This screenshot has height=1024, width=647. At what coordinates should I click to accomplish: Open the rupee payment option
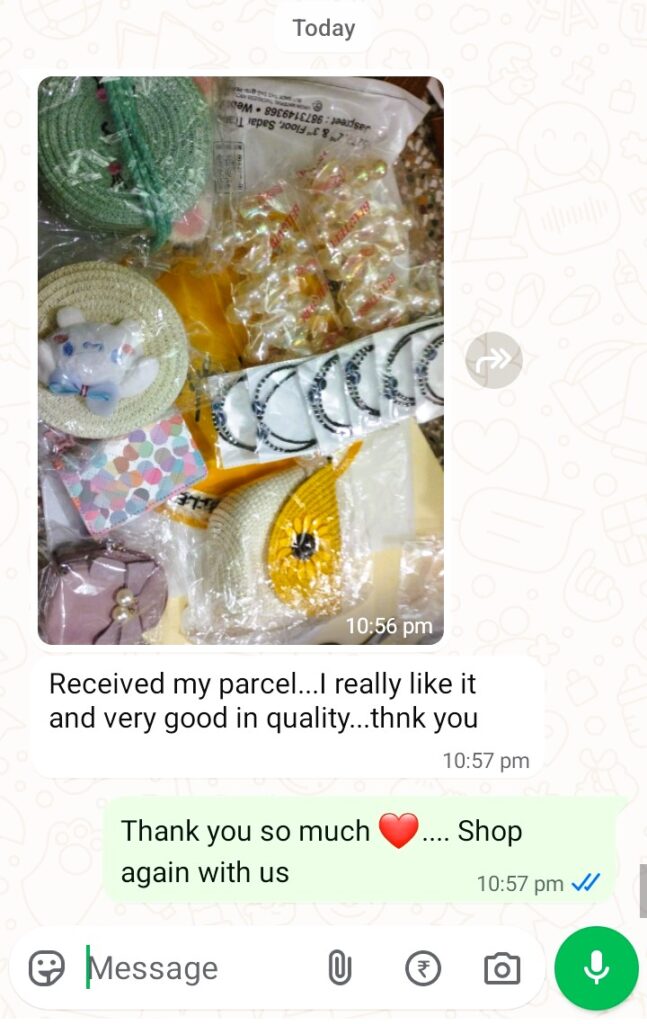[x=423, y=968]
